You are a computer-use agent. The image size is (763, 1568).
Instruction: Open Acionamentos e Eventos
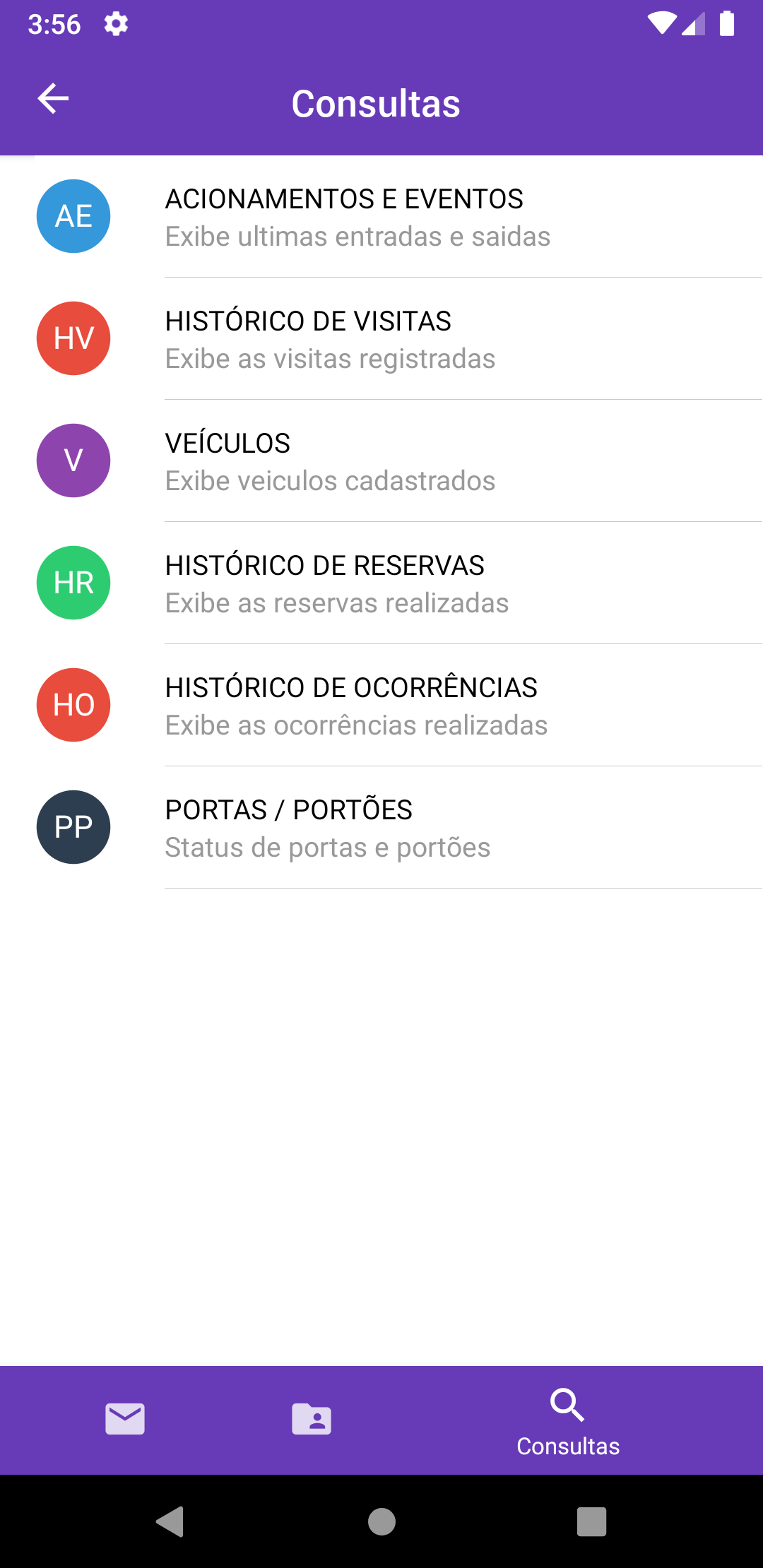click(x=381, y=216)
